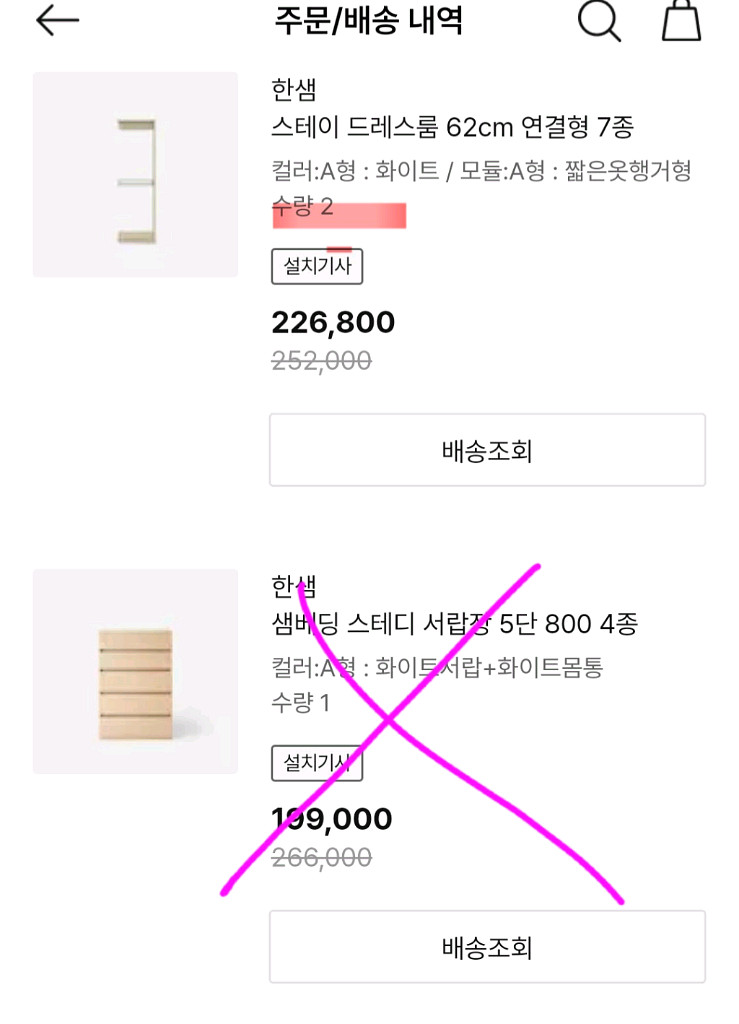Open 샘베딩 스테디 서랍장 5단 product title
Image resolution: width=739 pixels, height=1024 pixels.
[x=454, y=625]
